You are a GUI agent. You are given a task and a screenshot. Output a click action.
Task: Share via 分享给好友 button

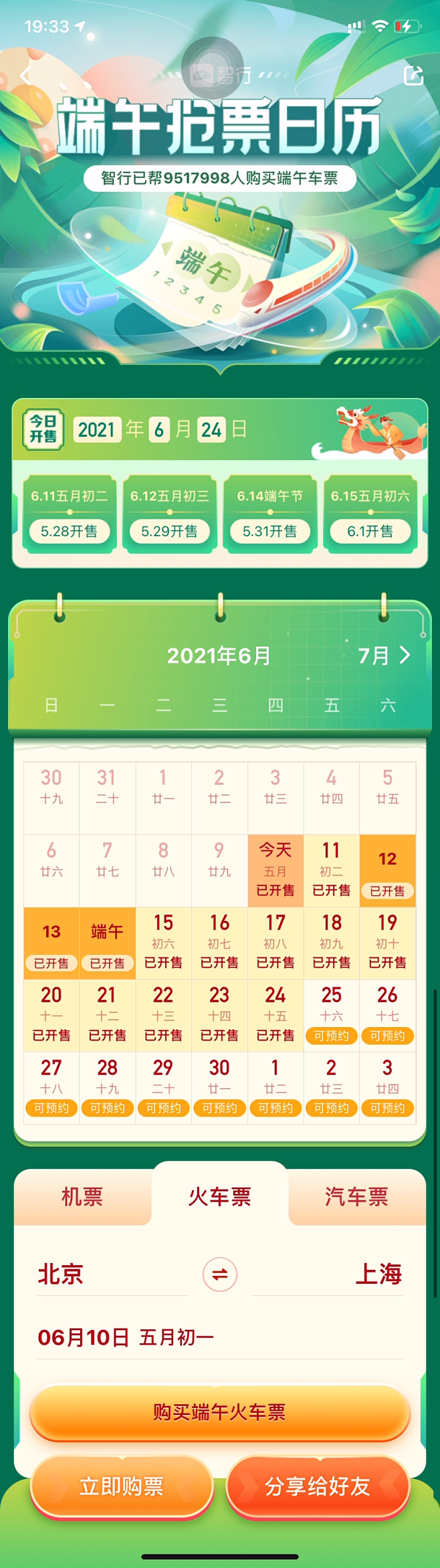(x=317, y=1486)
